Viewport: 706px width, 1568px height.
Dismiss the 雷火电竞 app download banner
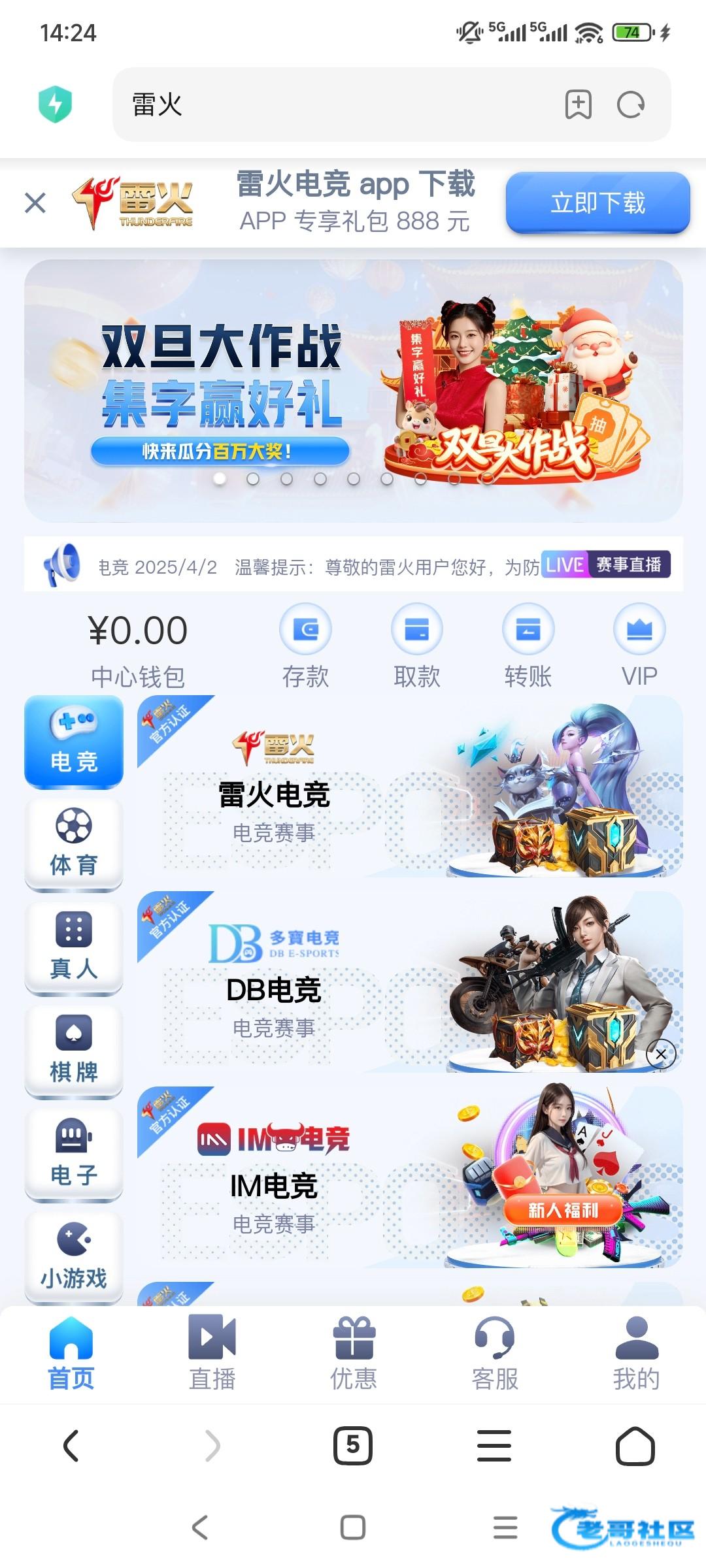pyautogui.click(x=35, y=203)
